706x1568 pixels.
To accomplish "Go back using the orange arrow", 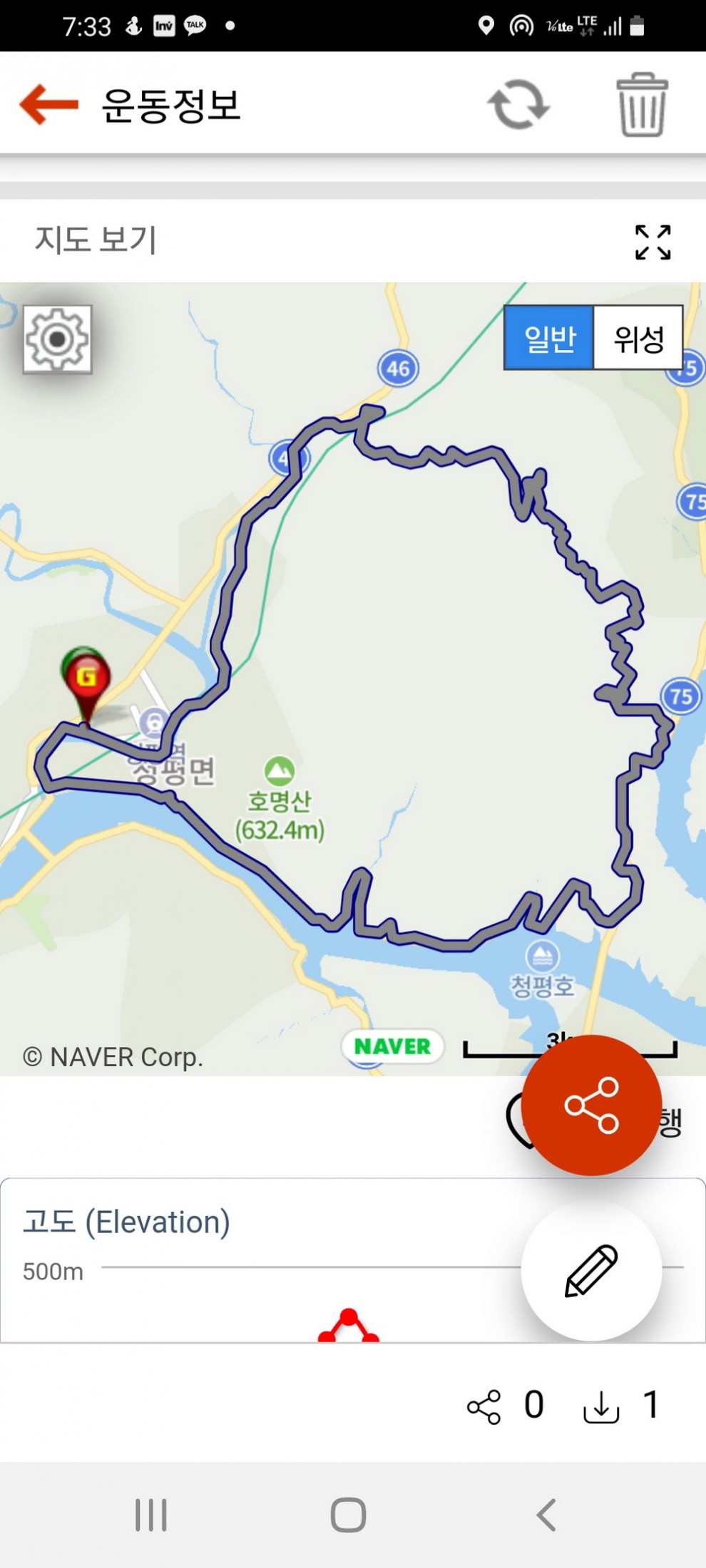I will 48,105.
